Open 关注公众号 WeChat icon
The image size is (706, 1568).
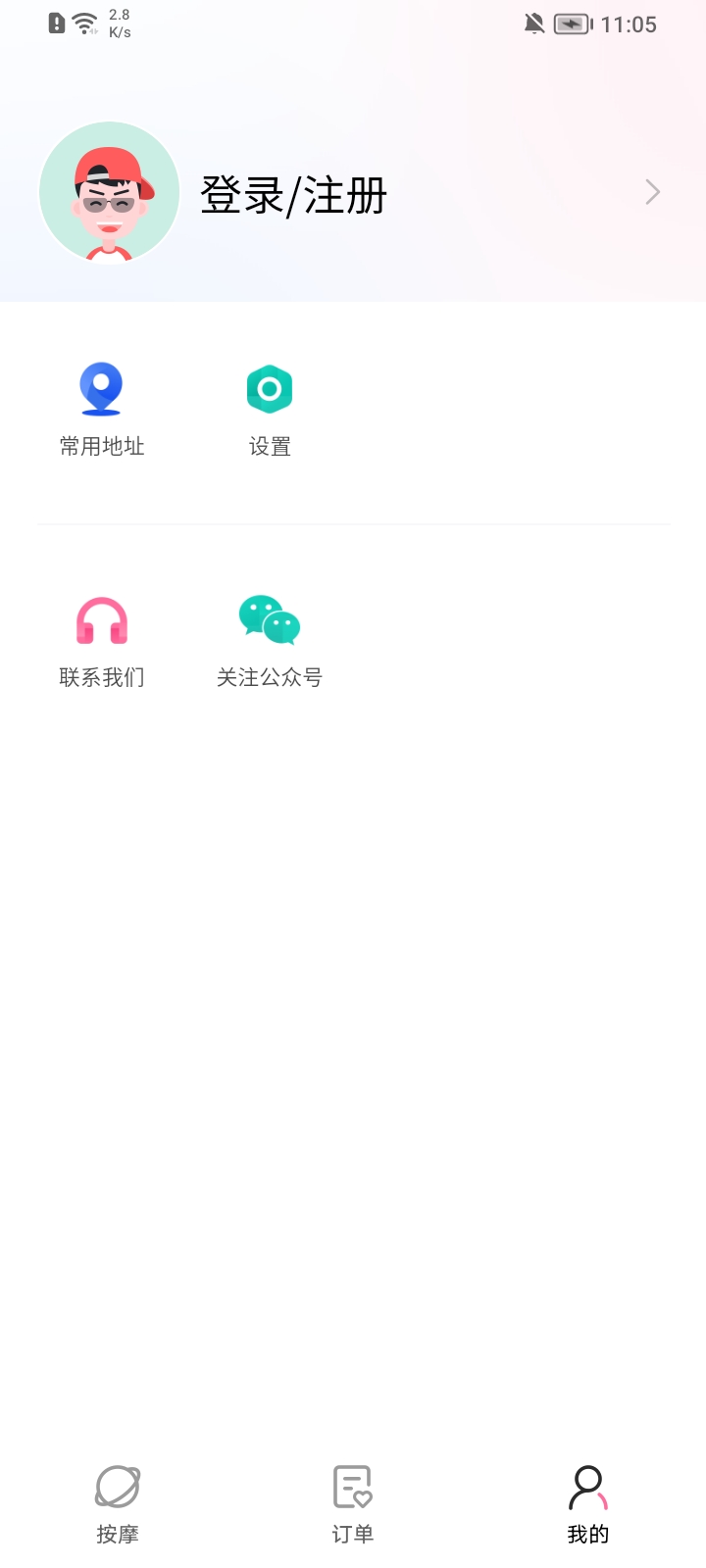(270, 618)
